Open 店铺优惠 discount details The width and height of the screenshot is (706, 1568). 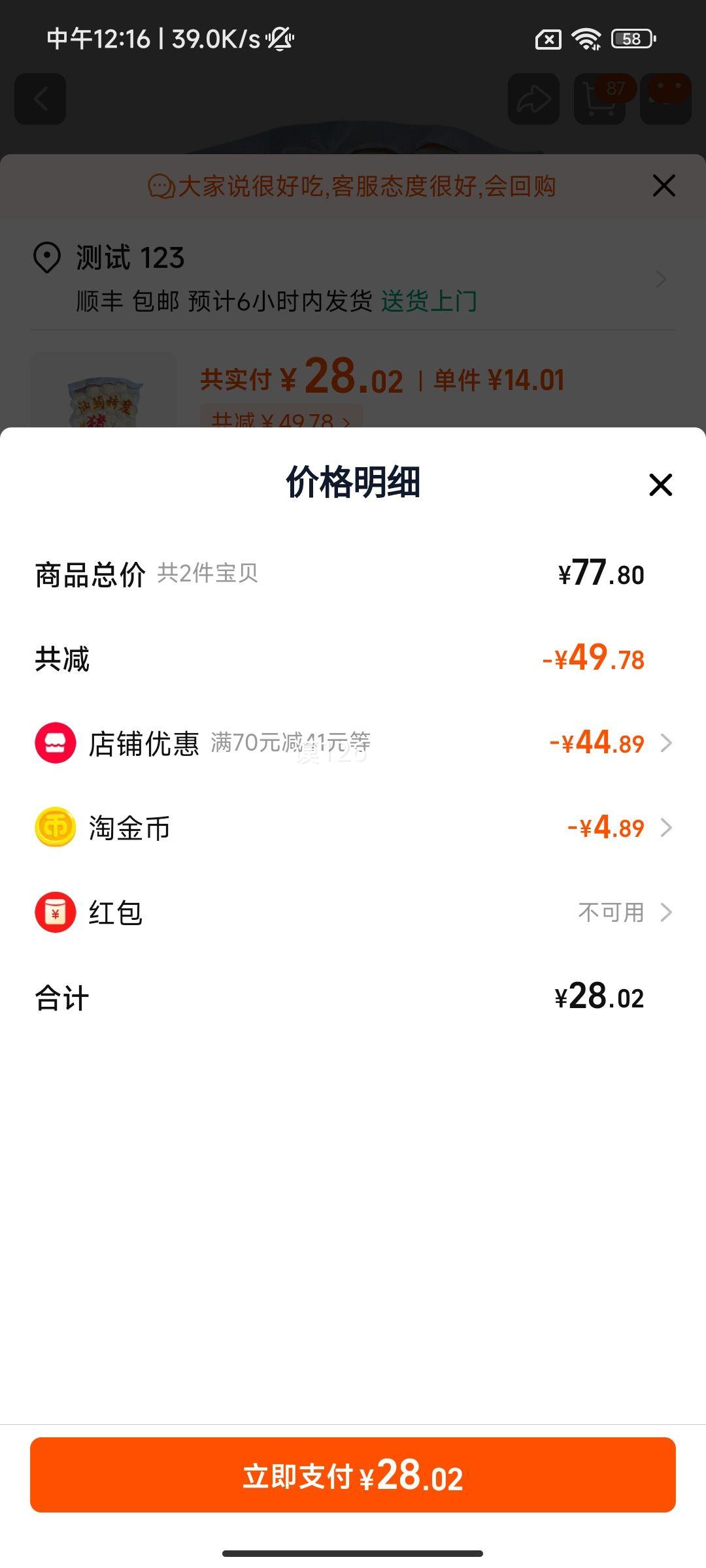tap(353, 743)
